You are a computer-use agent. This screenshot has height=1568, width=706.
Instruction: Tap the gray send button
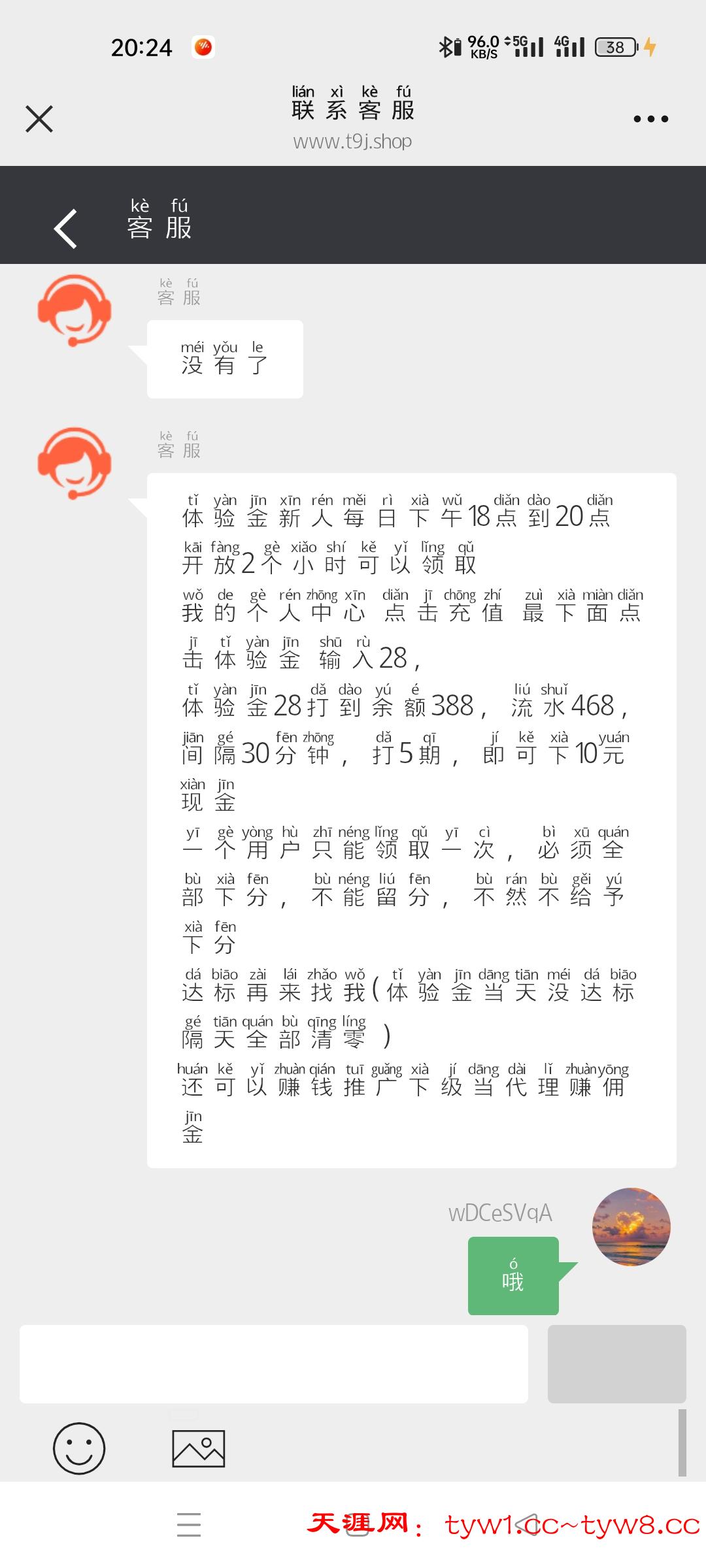[x=616, y=1364]
